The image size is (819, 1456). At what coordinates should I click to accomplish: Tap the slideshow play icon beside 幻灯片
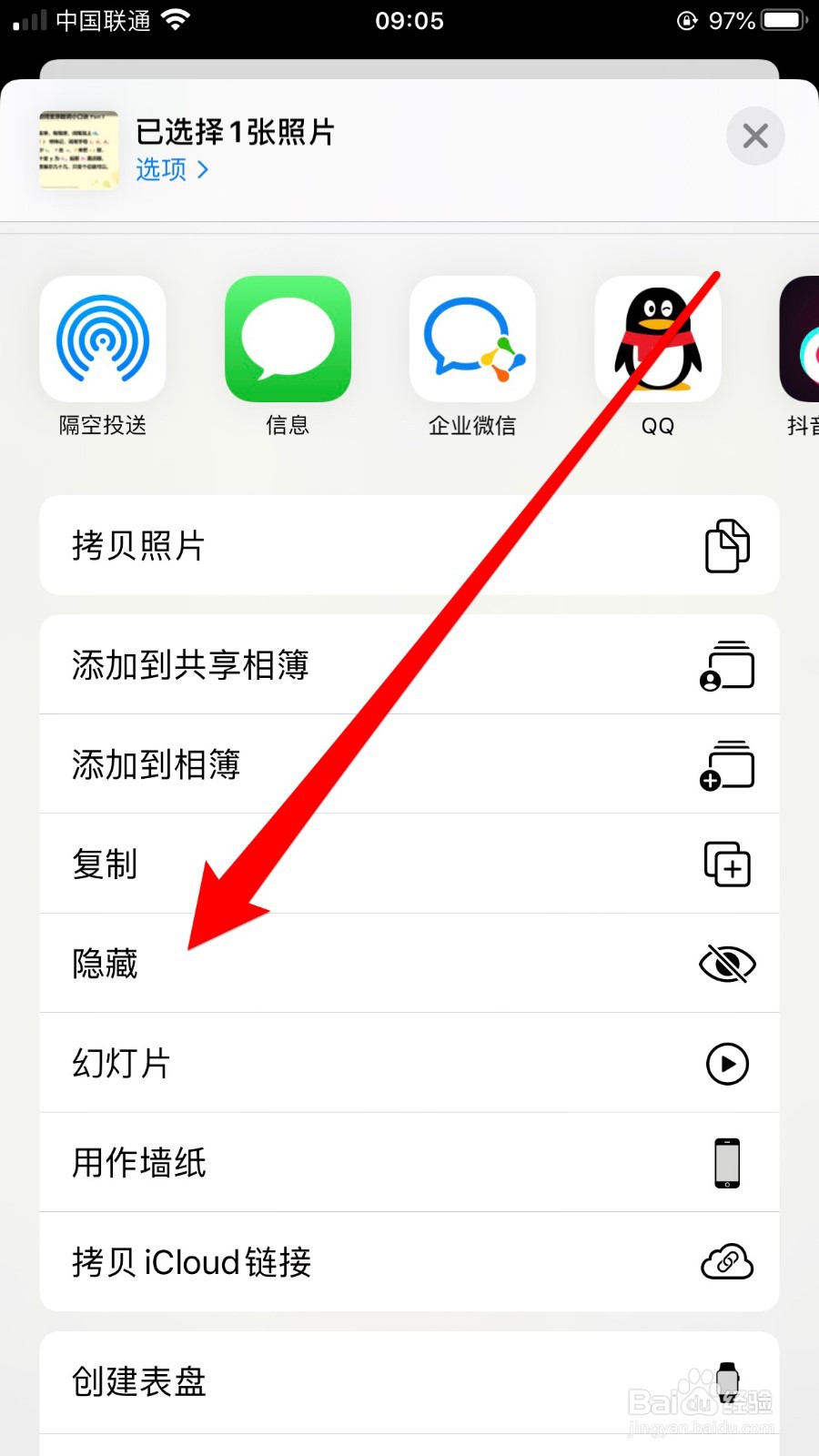(x=726, y=1064)
